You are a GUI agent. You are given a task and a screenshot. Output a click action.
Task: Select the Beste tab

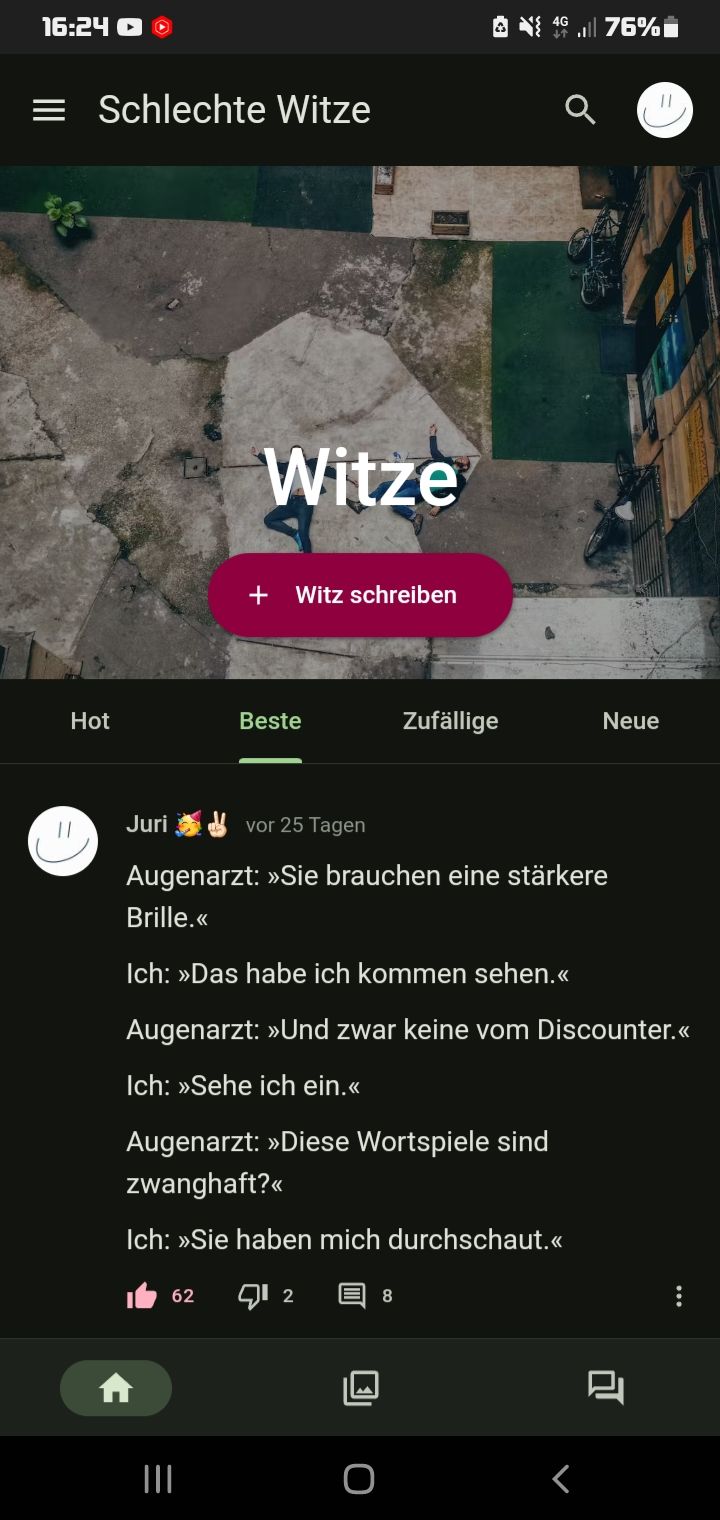(270, 721)
